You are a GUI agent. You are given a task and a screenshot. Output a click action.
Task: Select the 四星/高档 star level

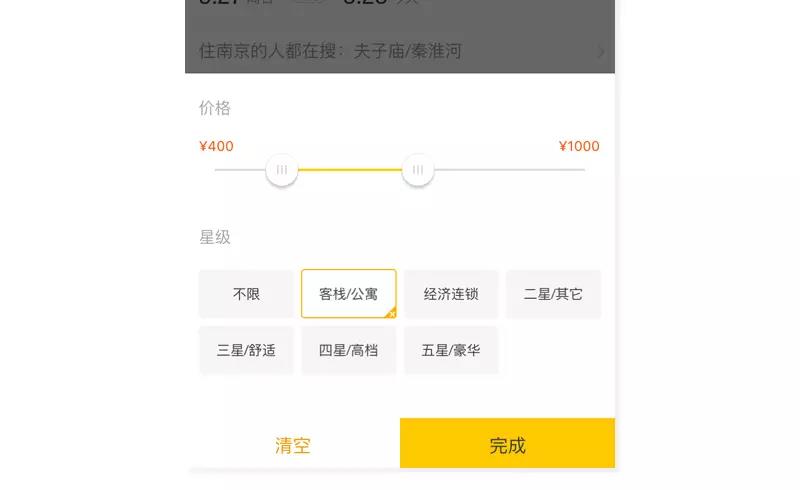tap(348, 350)
